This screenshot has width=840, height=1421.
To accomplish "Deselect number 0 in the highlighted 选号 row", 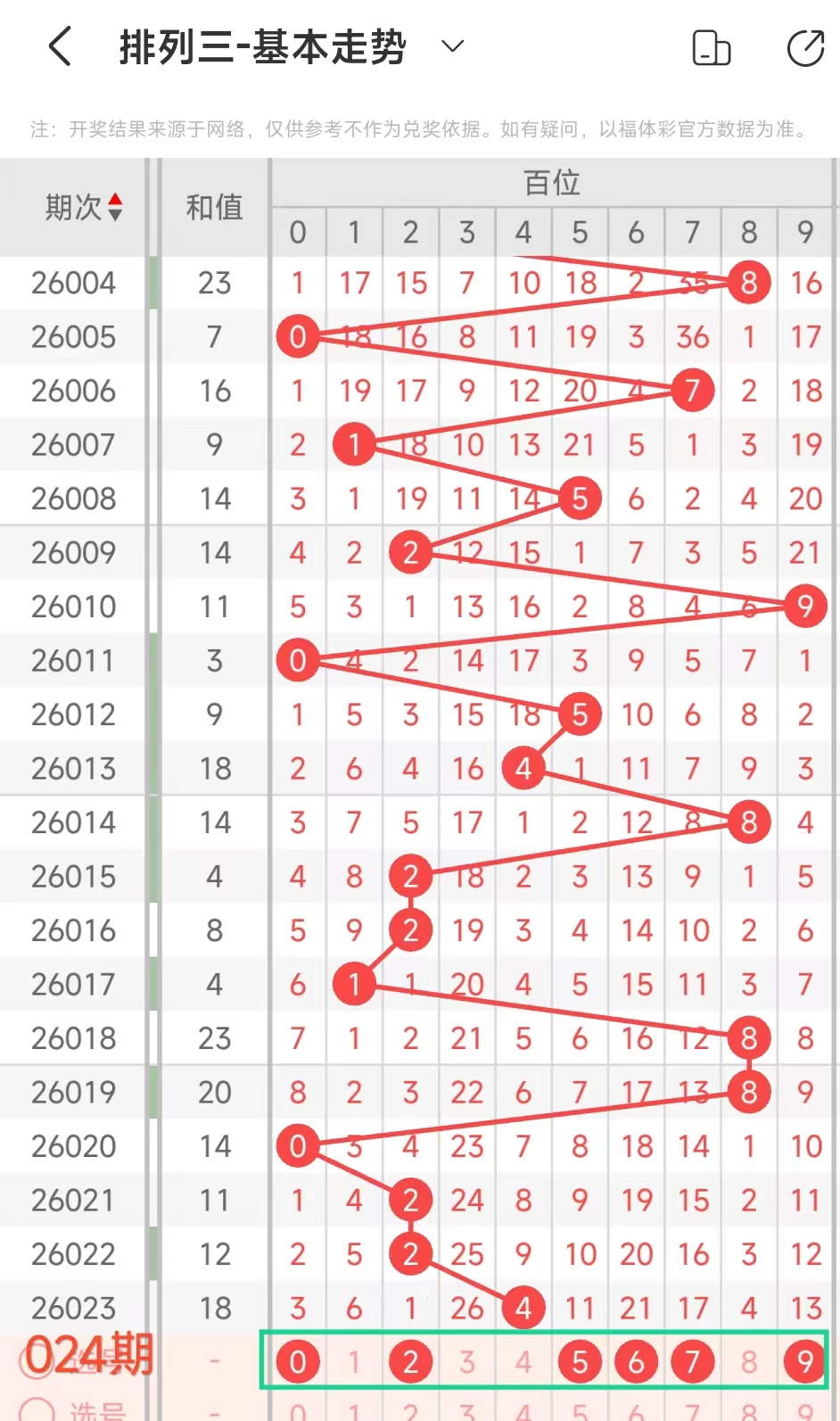I will (298, 1361).
